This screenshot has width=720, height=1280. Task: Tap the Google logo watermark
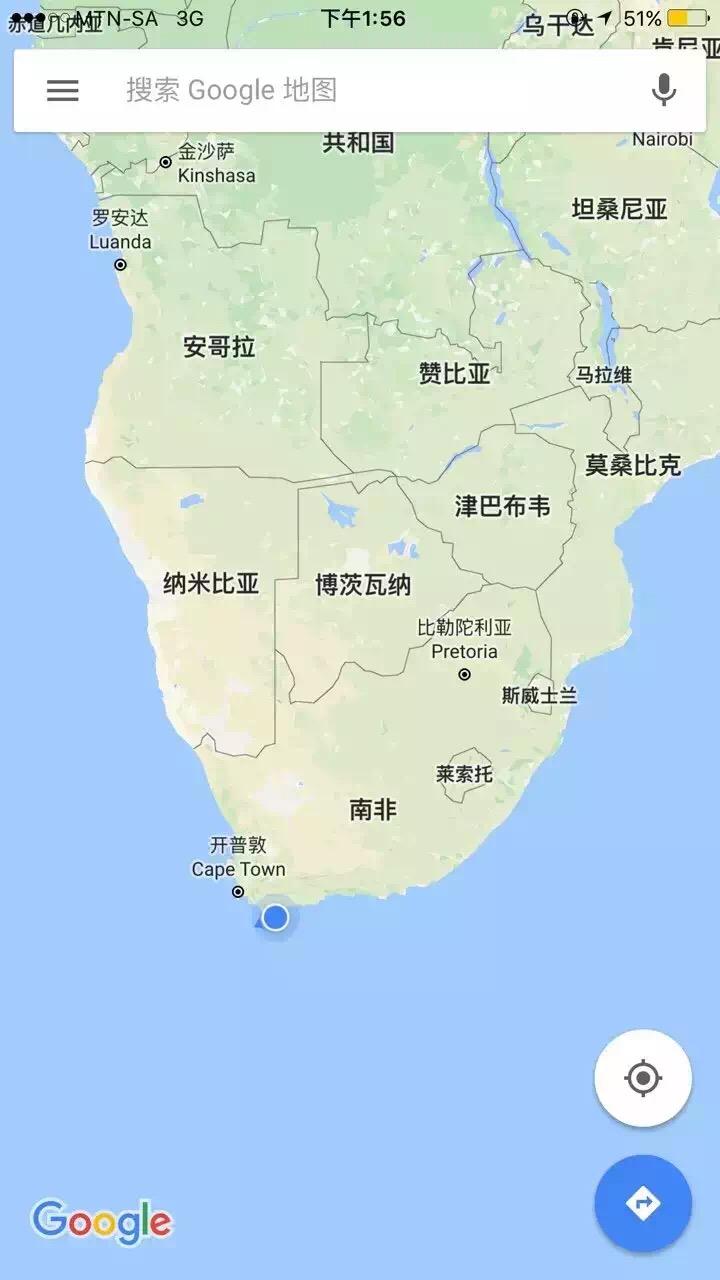pos(103,1220)
